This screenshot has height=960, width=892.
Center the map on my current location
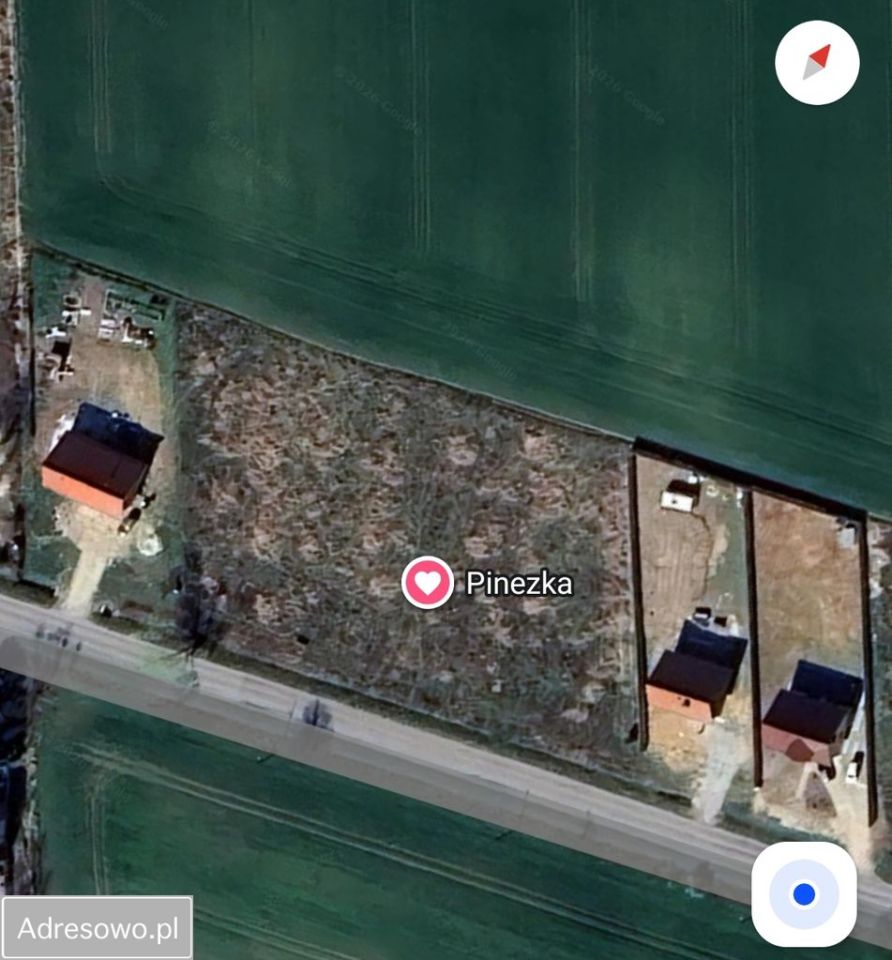point(804,893)
